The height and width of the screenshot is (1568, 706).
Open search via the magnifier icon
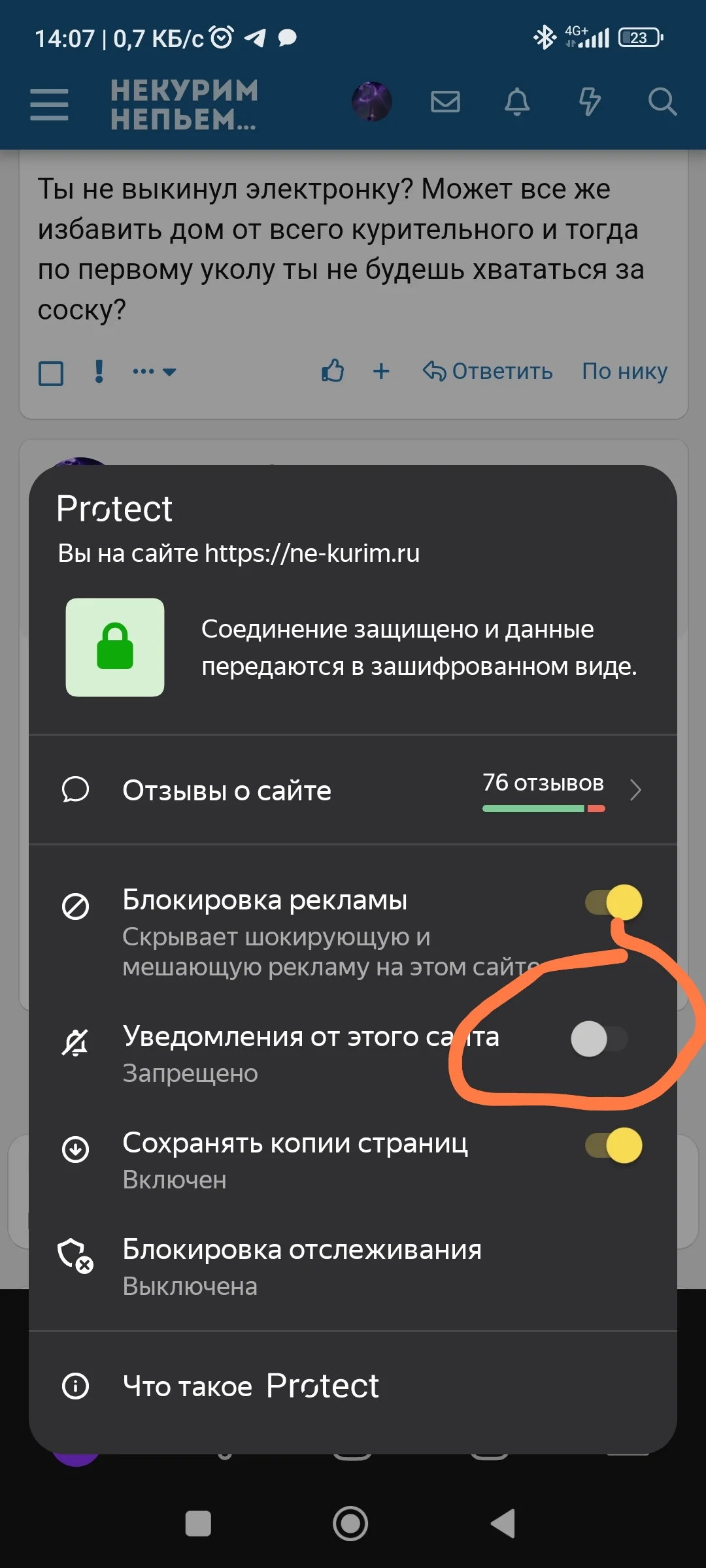(663, 103)
